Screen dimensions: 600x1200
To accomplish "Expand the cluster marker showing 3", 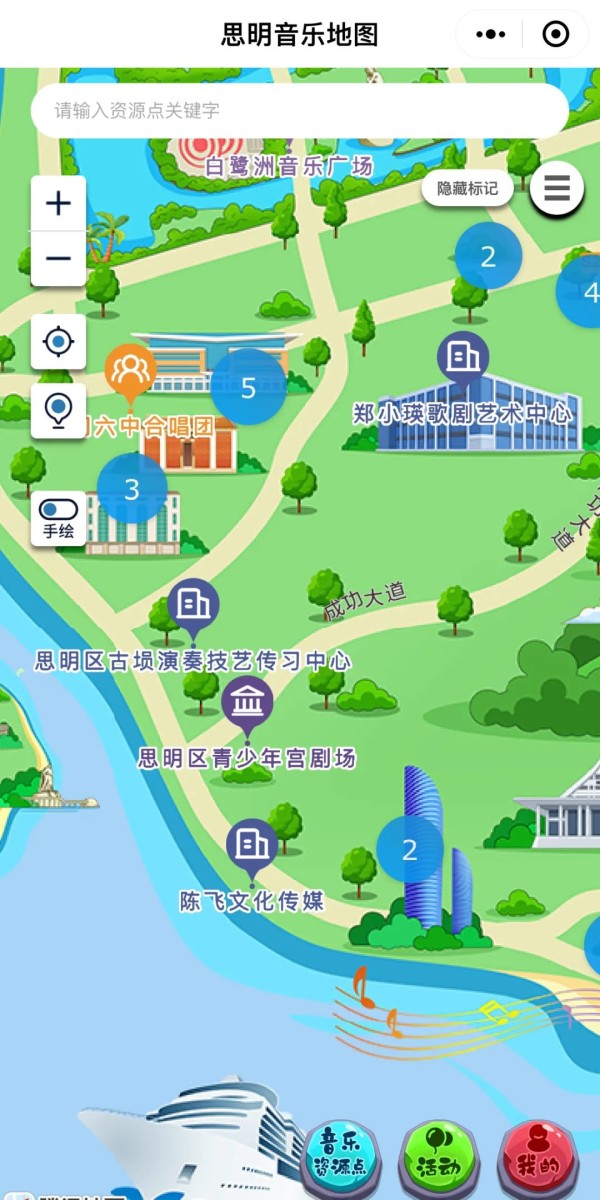I will 132,489.
